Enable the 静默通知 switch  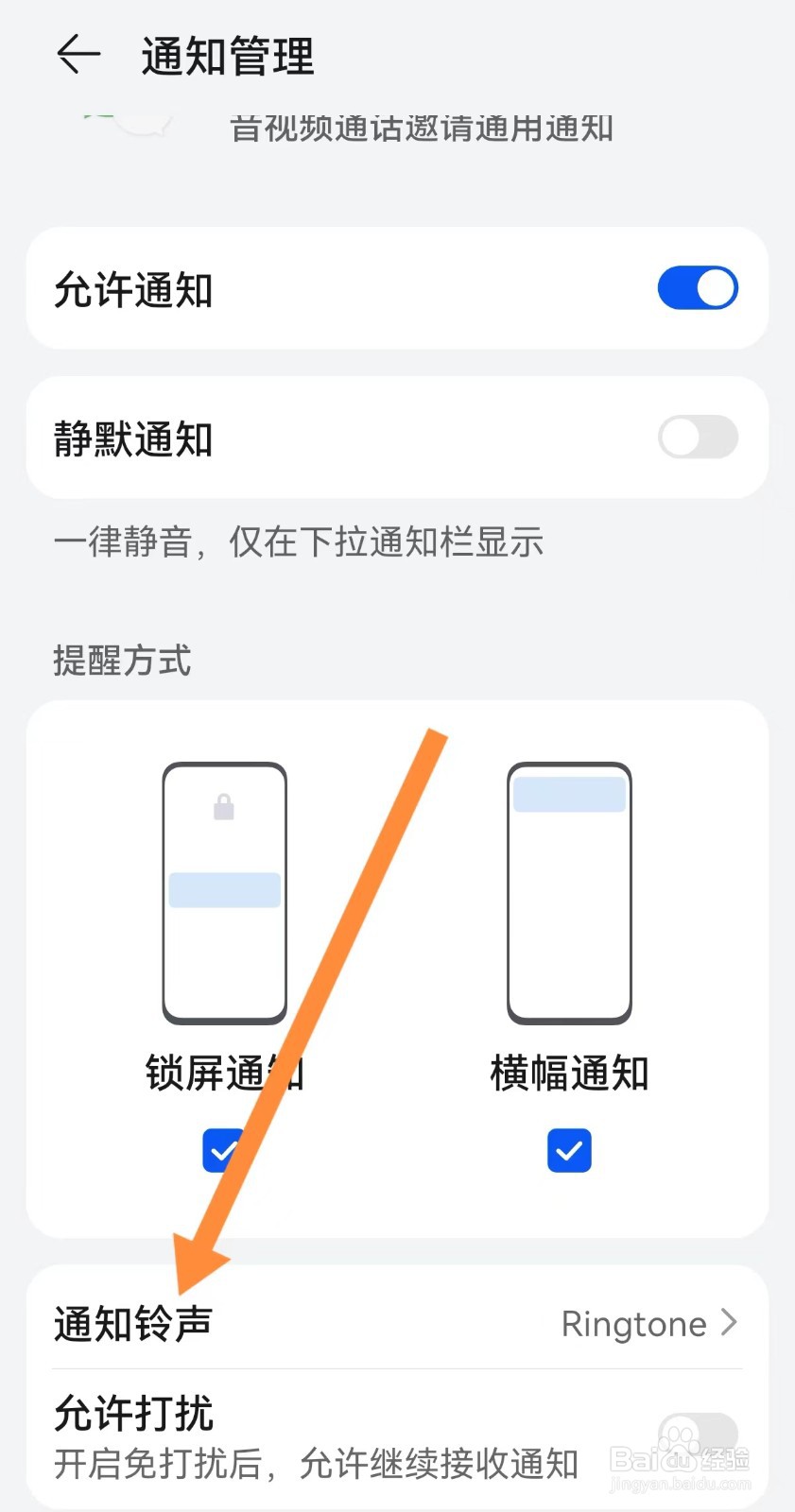tap(698, 437)
